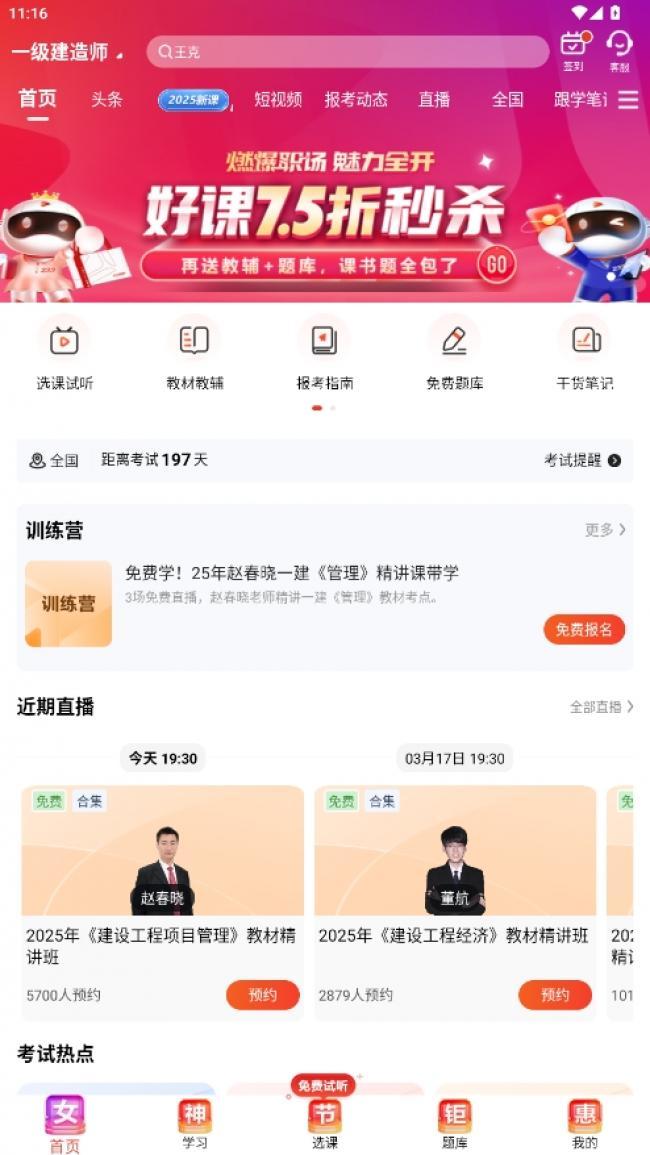Open 免费题库 shortcut
The height and width of the screenshot is (1155, 650).
tap(454, 353)
